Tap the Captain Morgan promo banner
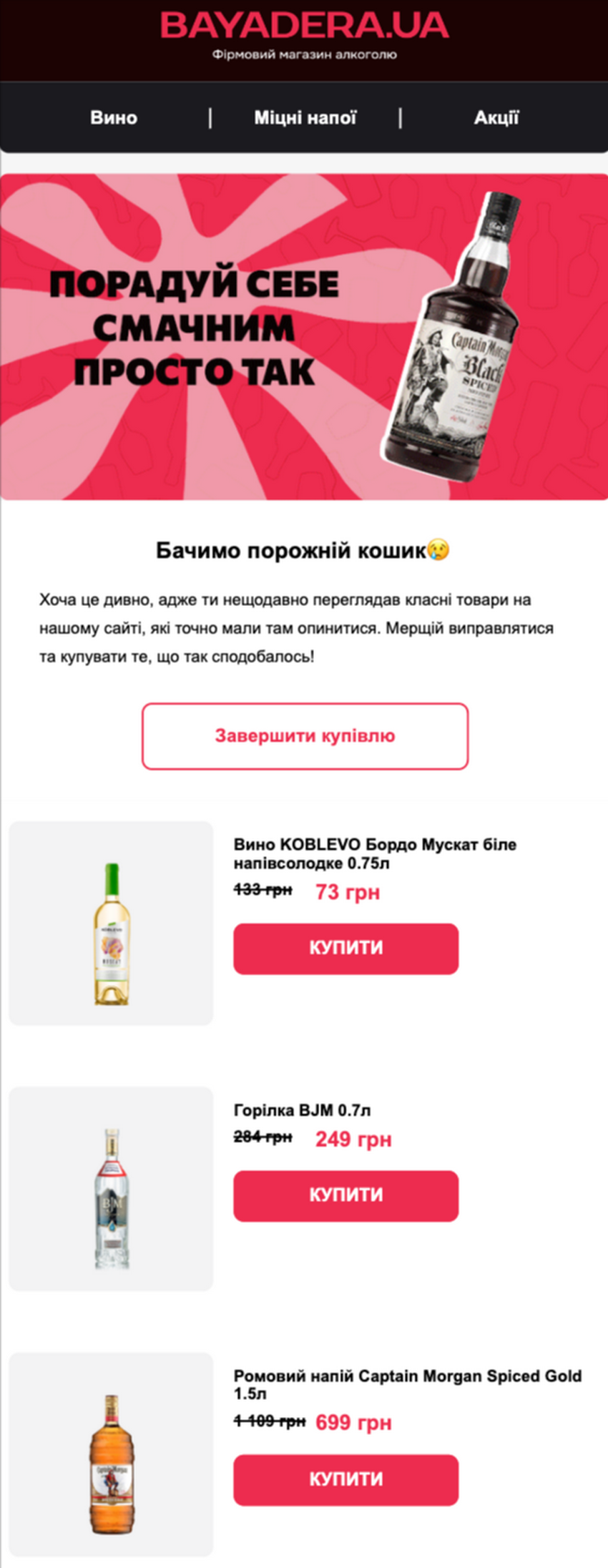The width and height of the screenshot is (608, 1568). pyautogui.click(x=304, y=336)
